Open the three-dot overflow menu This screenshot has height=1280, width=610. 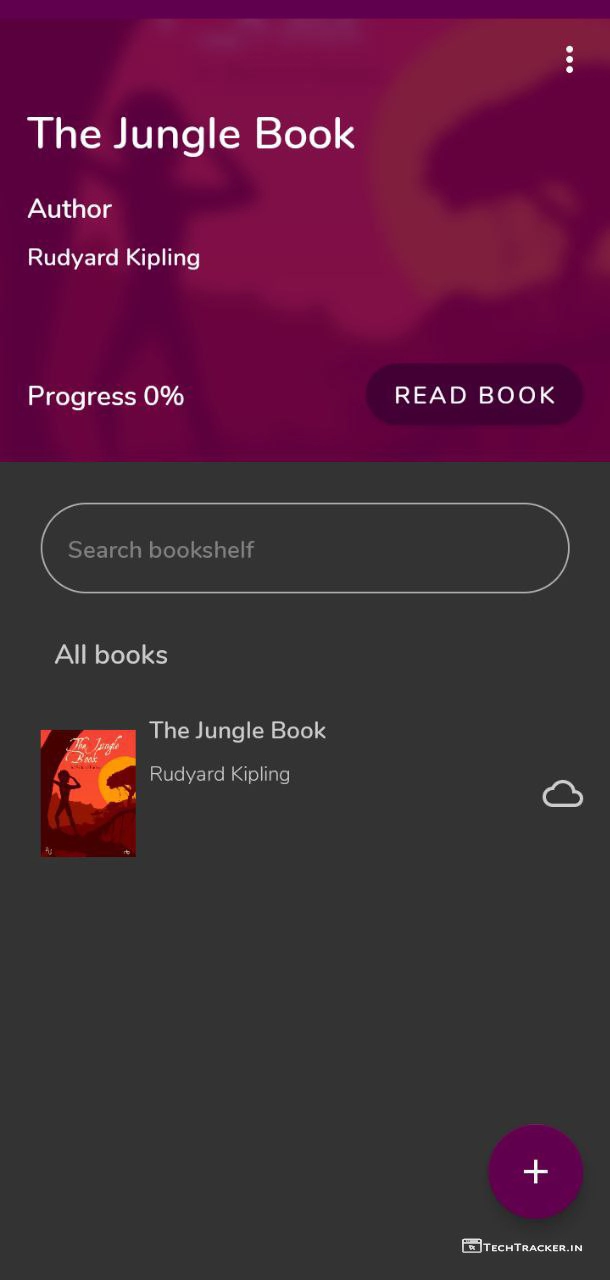pyautogui.click(x=569, y=60)
